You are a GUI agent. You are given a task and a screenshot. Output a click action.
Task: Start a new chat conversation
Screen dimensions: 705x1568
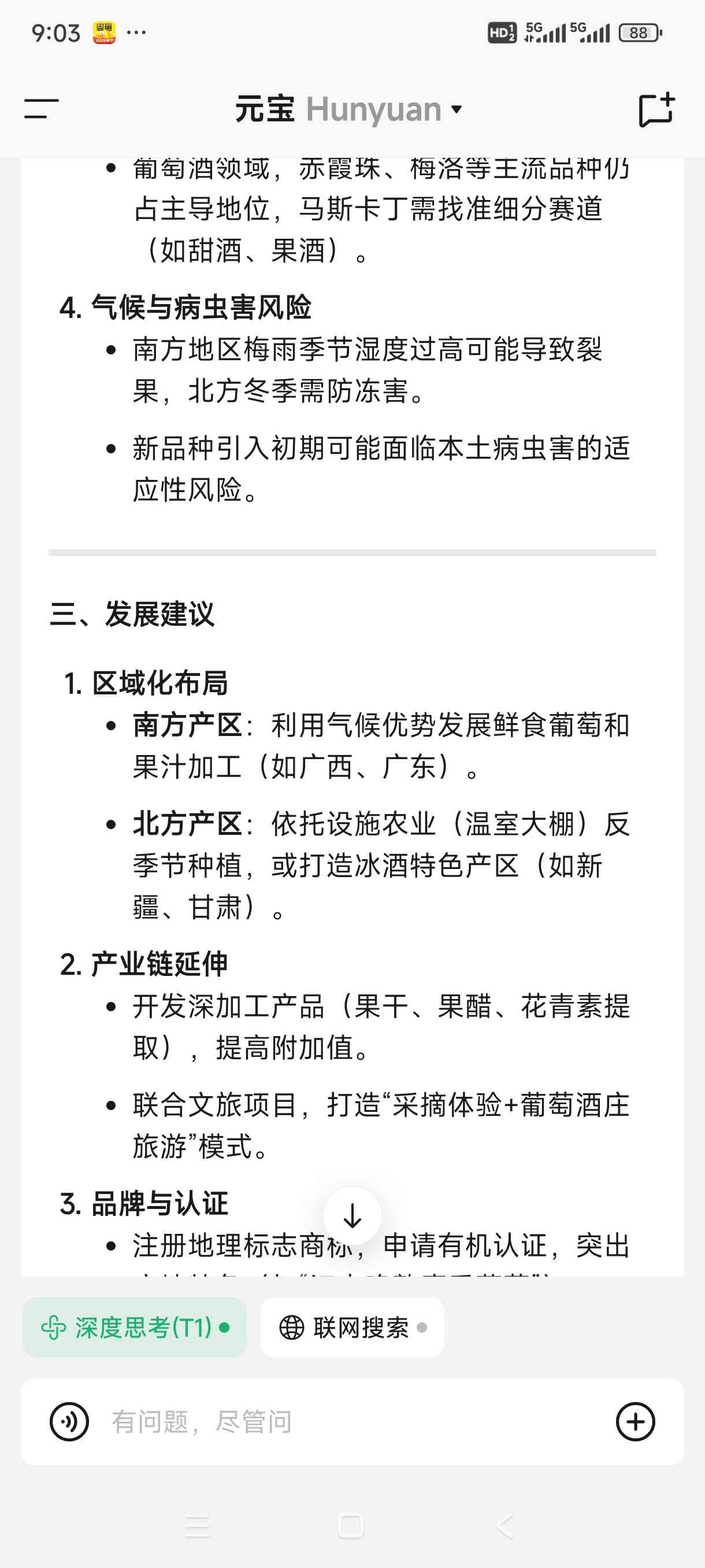tap(656, 110)
